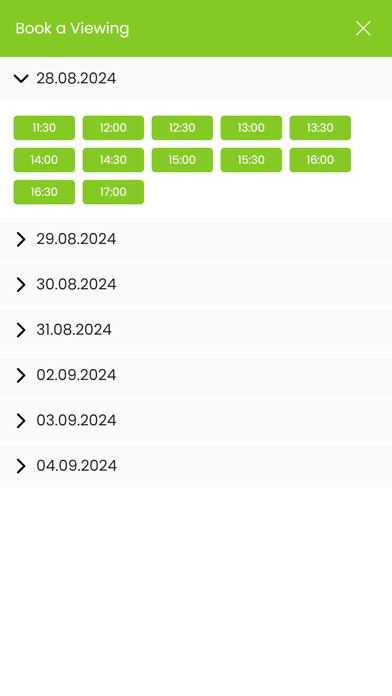
Task: Expand the 04.09.2024 date section
Action: point(196,466)
